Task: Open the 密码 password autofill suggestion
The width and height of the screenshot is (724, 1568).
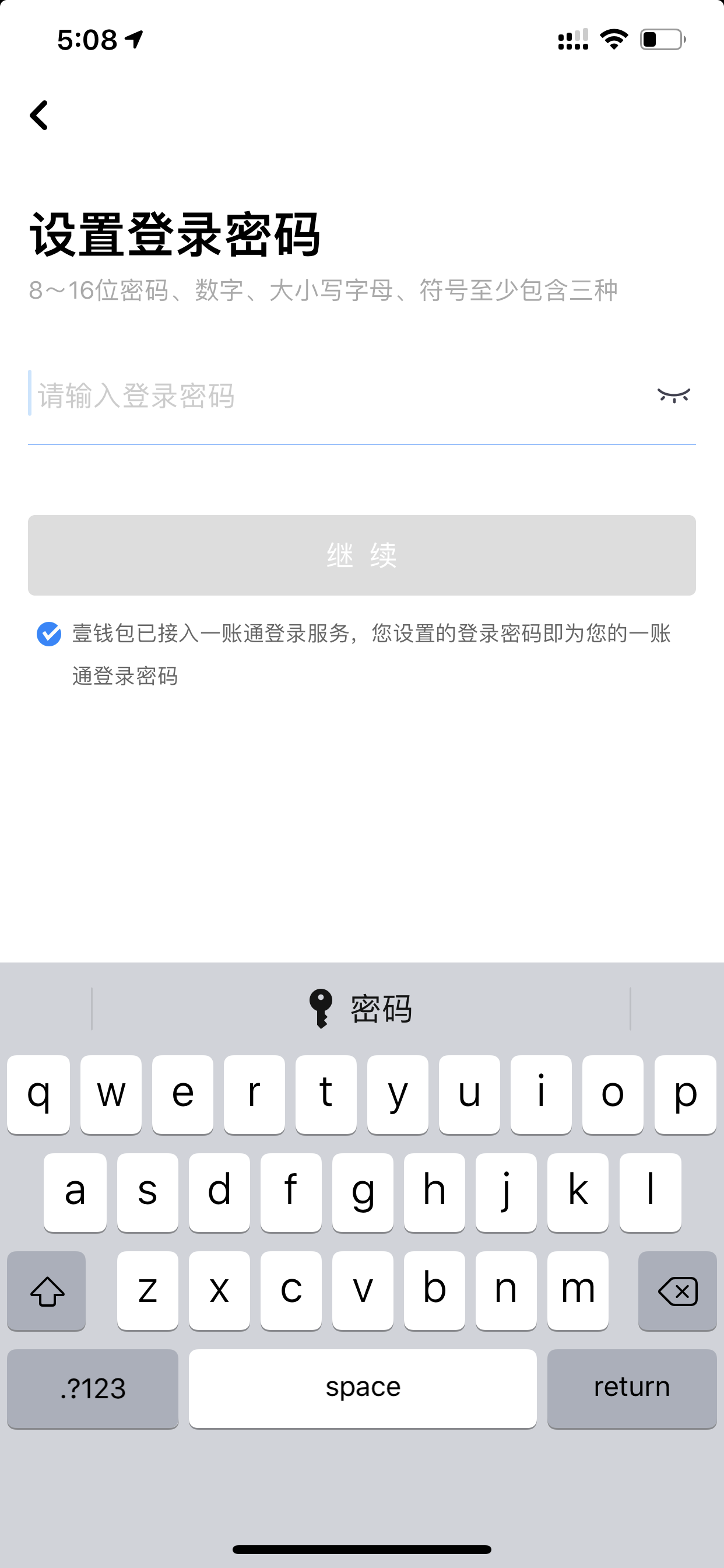Action: (x=361, y=1009)
